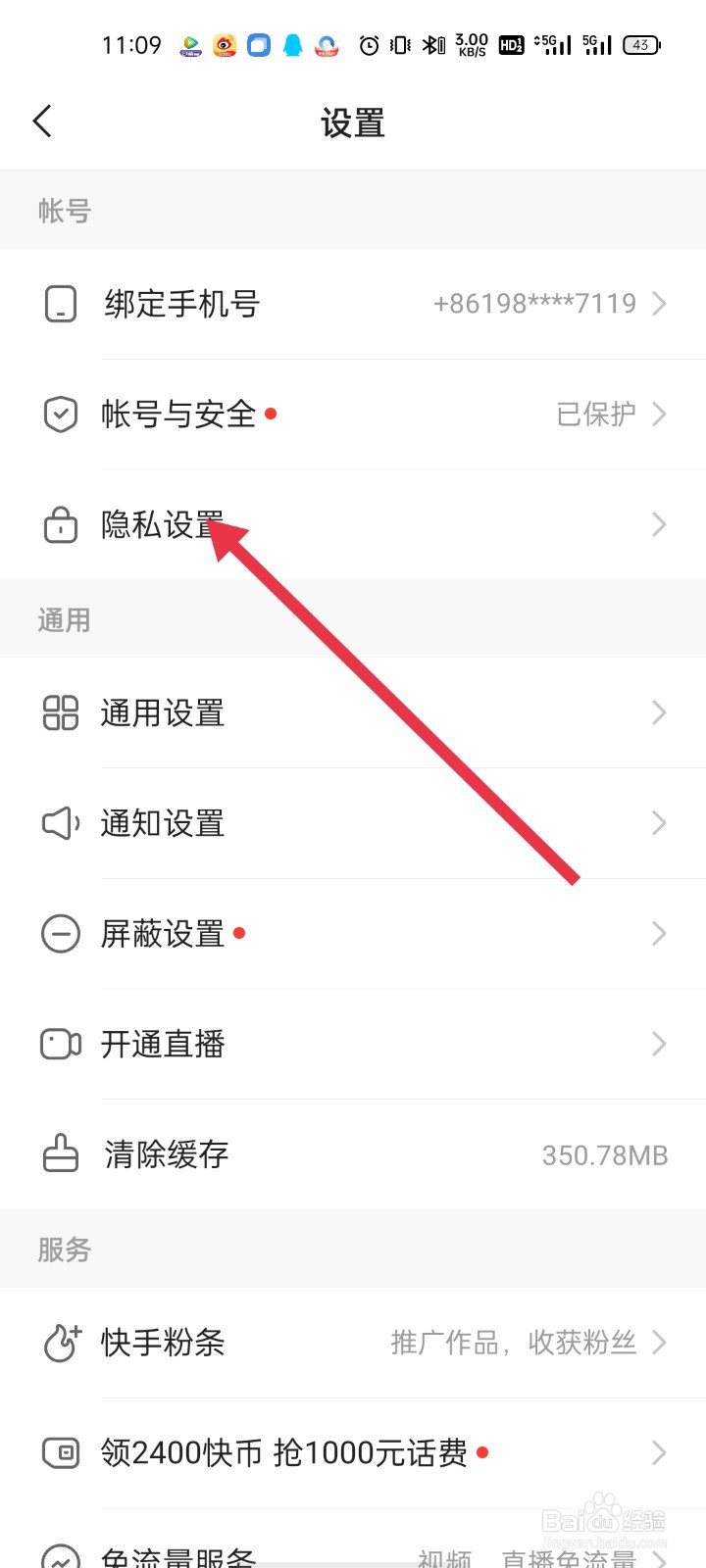Click the back arrow in the top bar
This screenshot has height=1568, width=706.
coord(41,121)
